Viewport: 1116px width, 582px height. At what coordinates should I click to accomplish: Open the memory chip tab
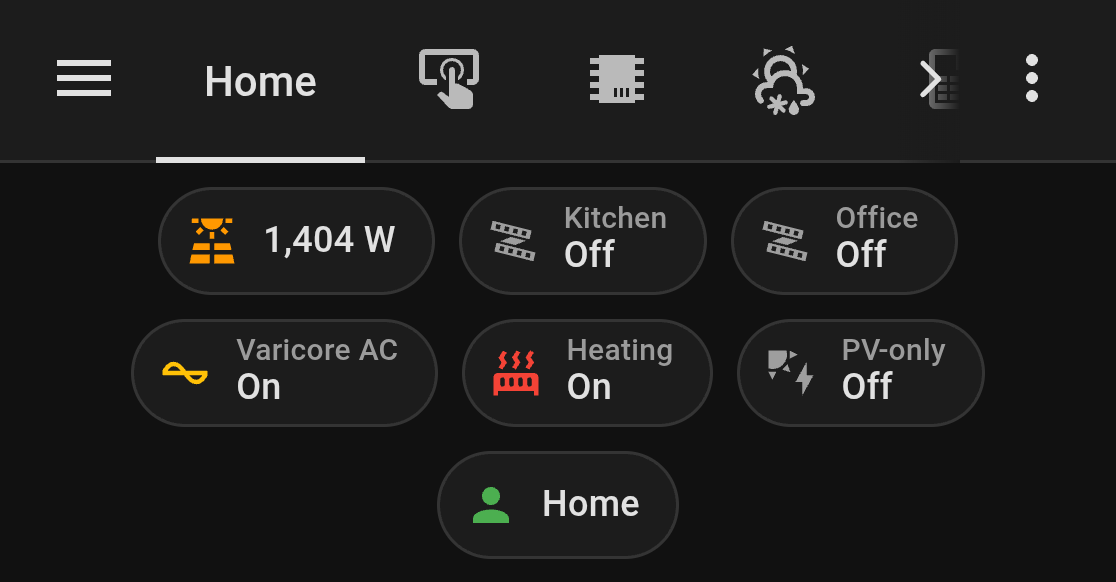[616, 79]
